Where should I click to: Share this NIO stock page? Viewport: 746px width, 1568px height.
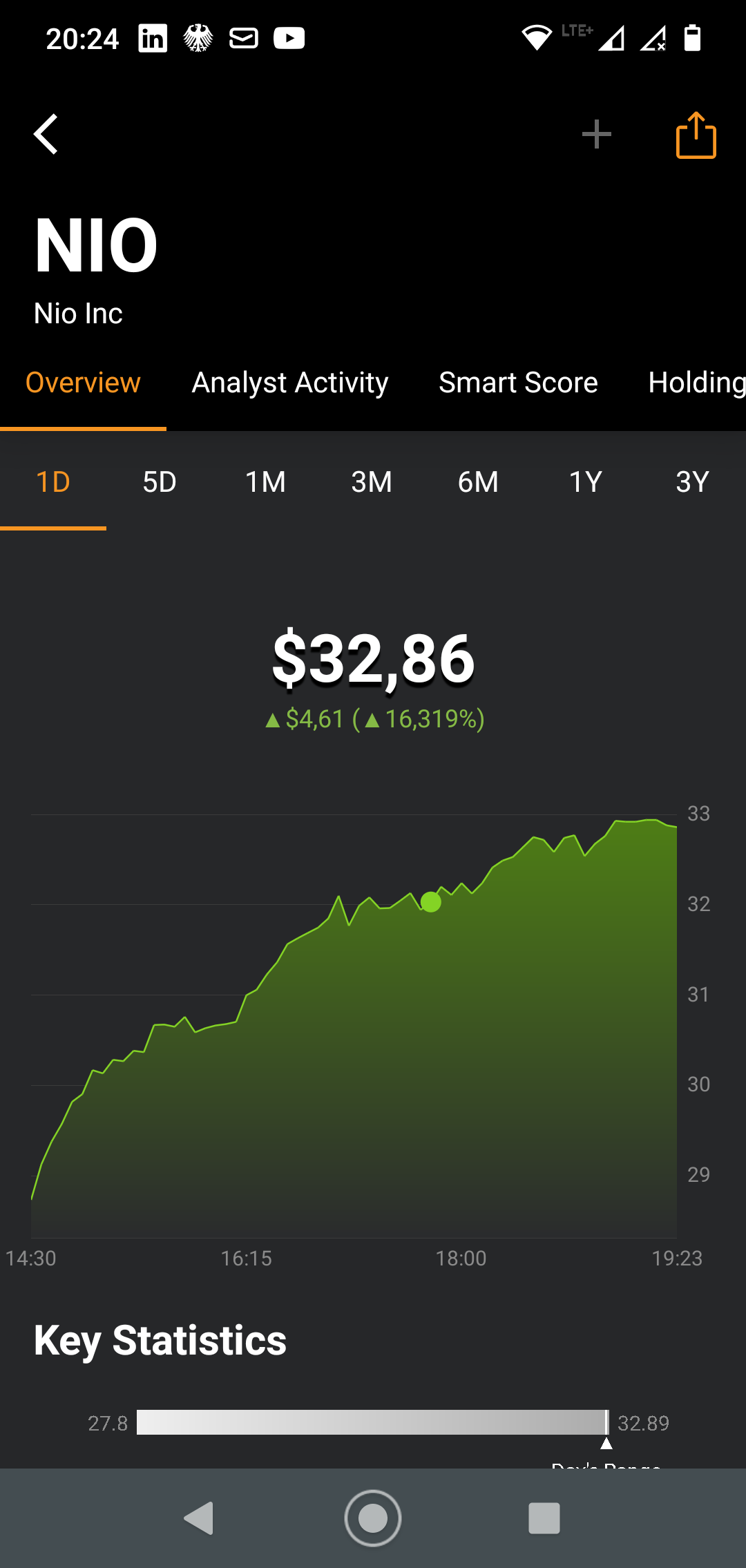tap(696, 135)
